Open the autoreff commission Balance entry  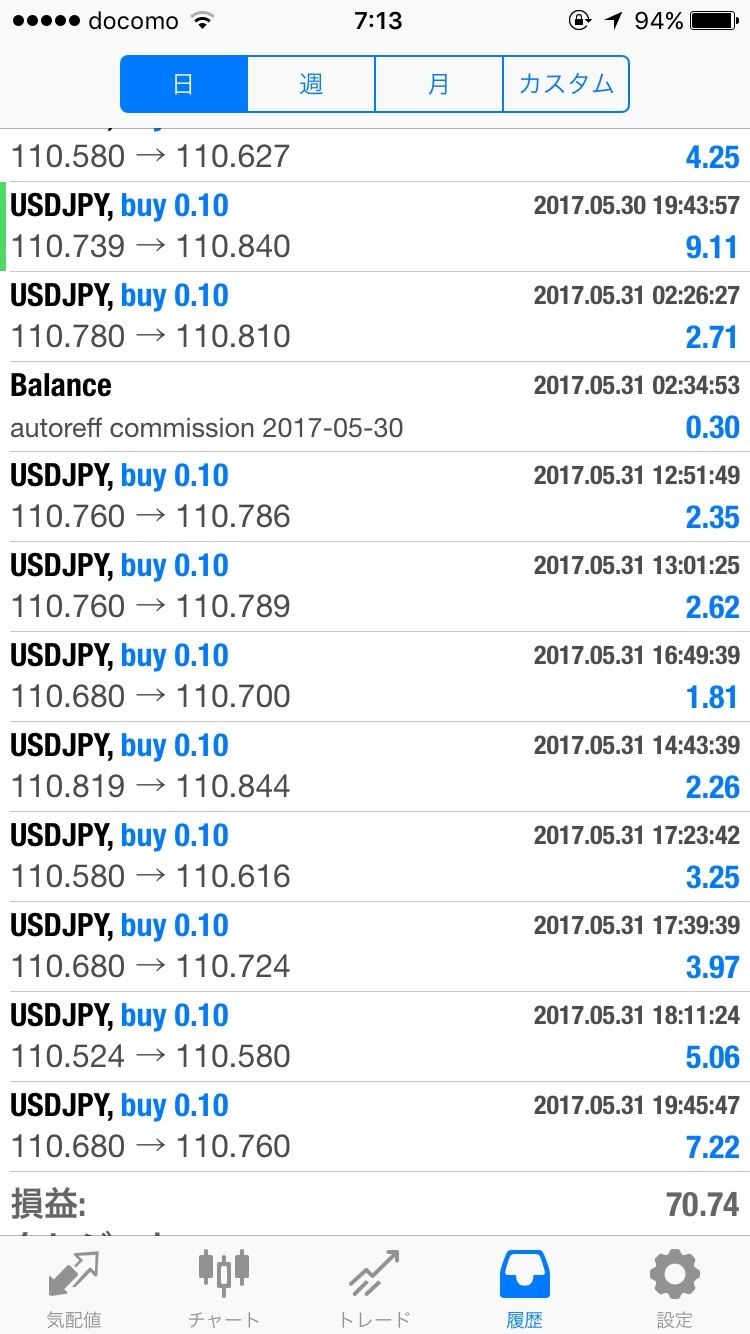coord(375,407)
